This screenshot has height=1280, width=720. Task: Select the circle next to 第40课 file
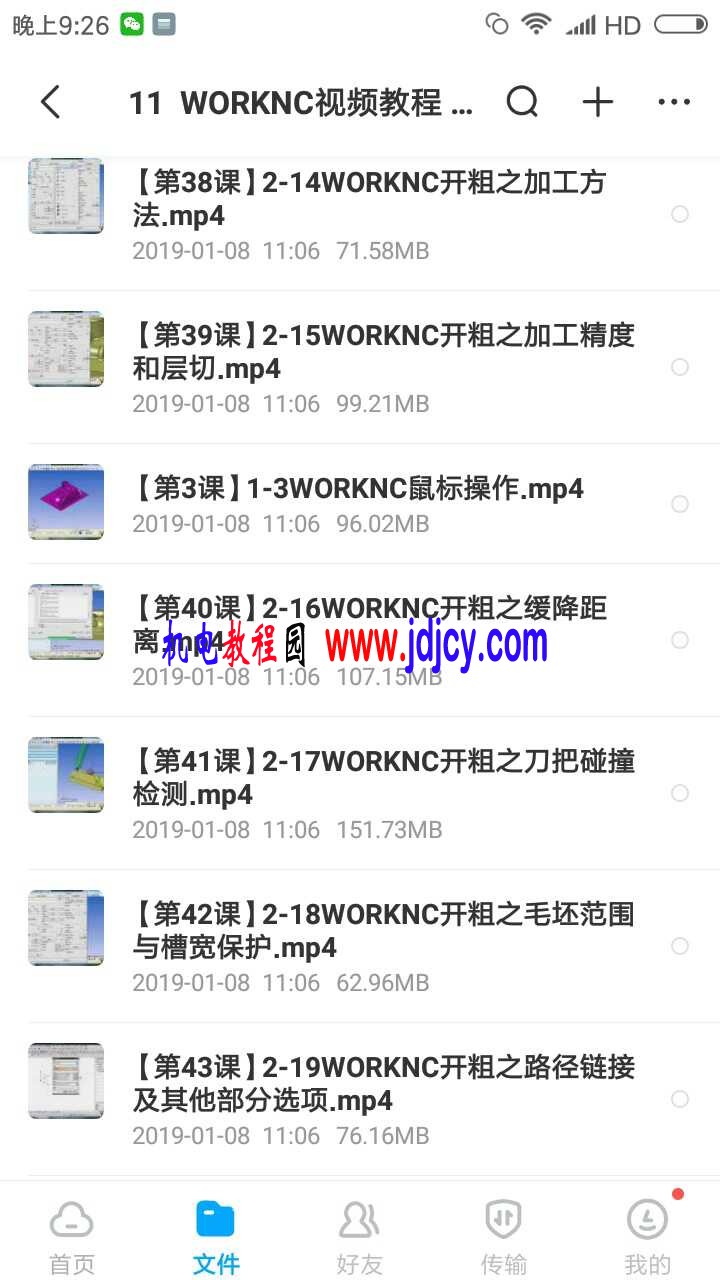pyautogui.click(x=680, y=640)
